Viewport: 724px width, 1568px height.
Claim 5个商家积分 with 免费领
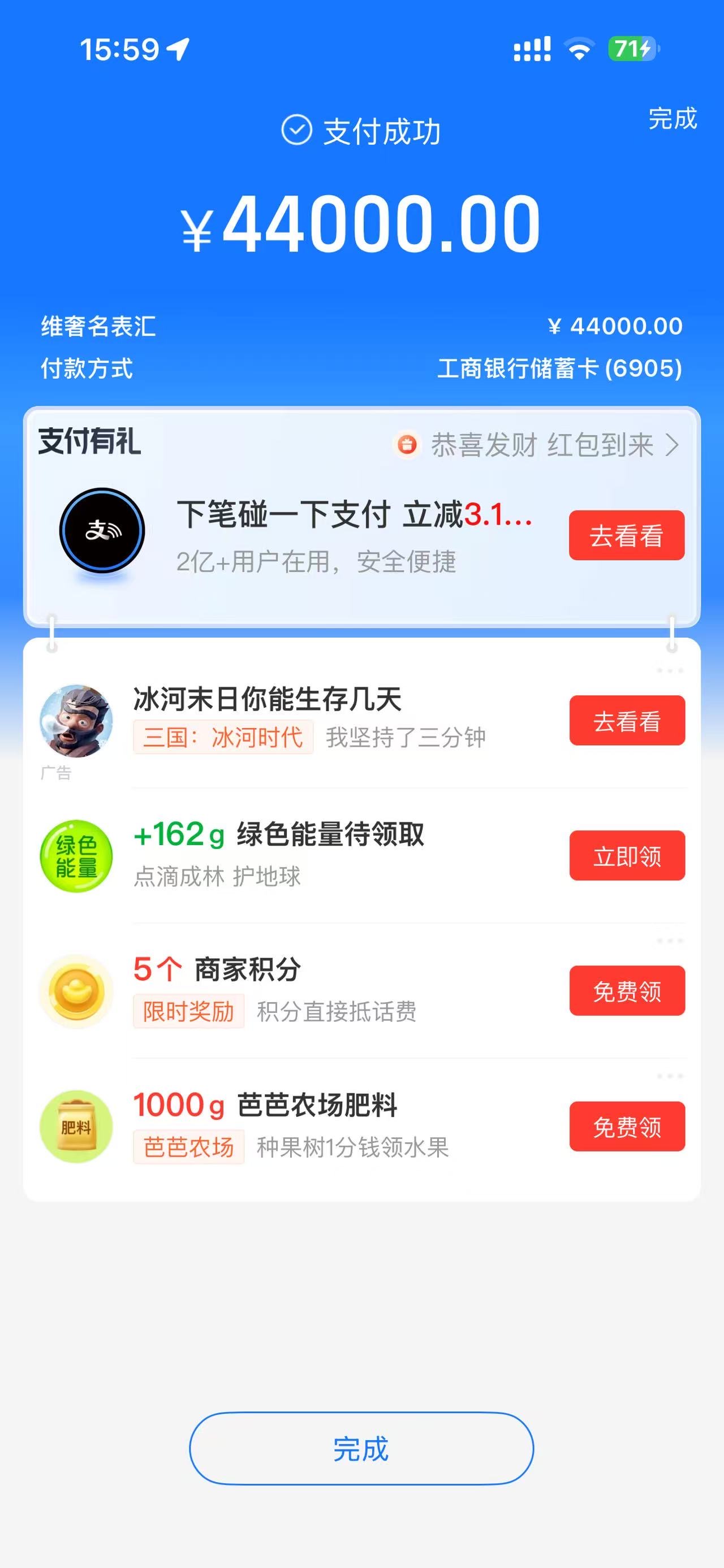(627, 991)
